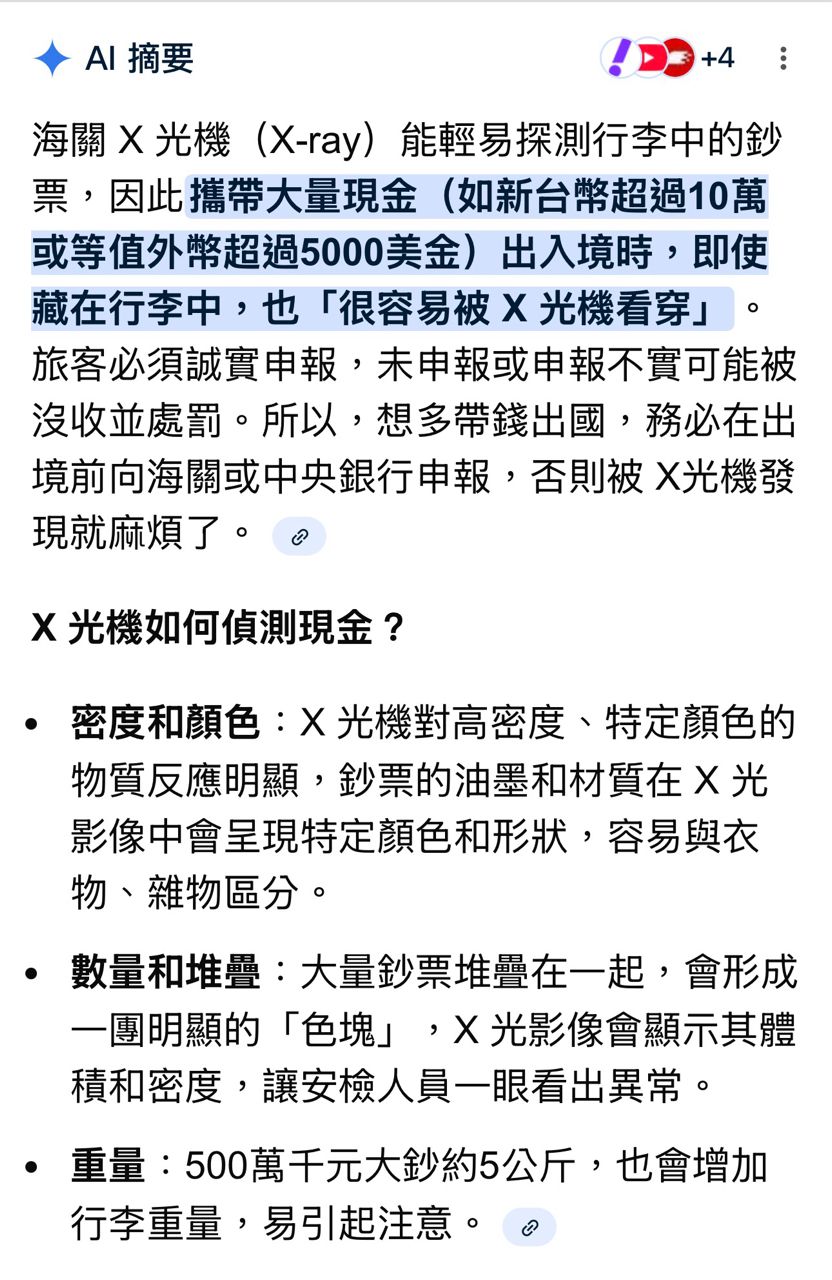View the +4 source sites
The width and height of the screenshot is (832, 1280).
click(668, 58)
